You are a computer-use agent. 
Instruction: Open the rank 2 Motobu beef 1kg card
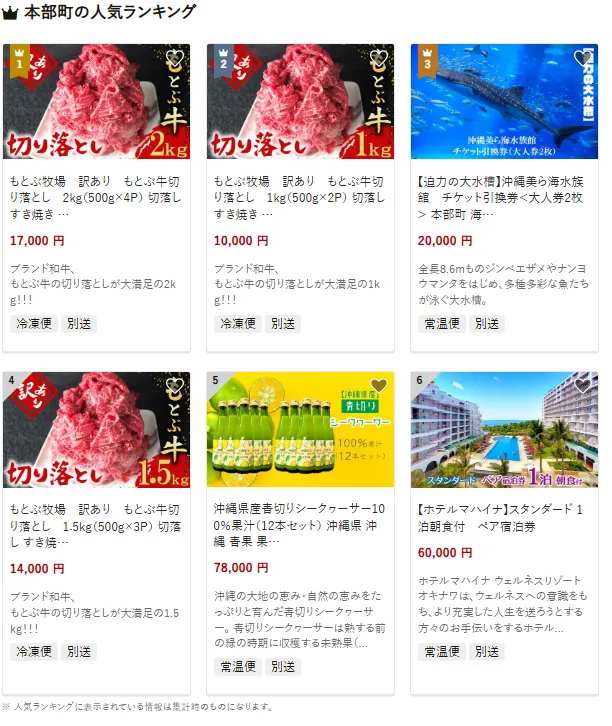click(x=300, y=200)
